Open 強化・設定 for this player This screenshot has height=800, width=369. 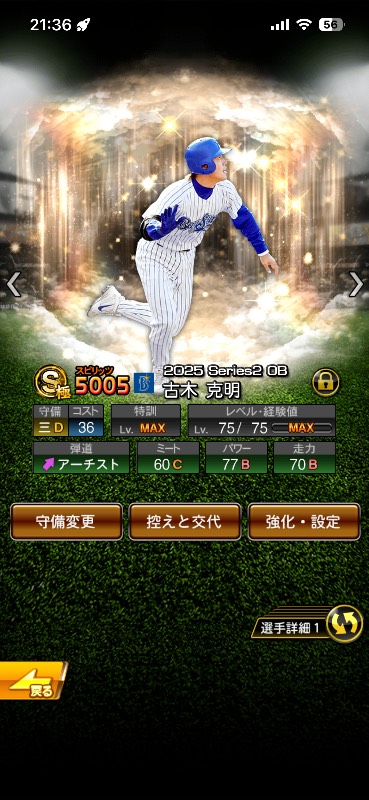pos(304,521)
